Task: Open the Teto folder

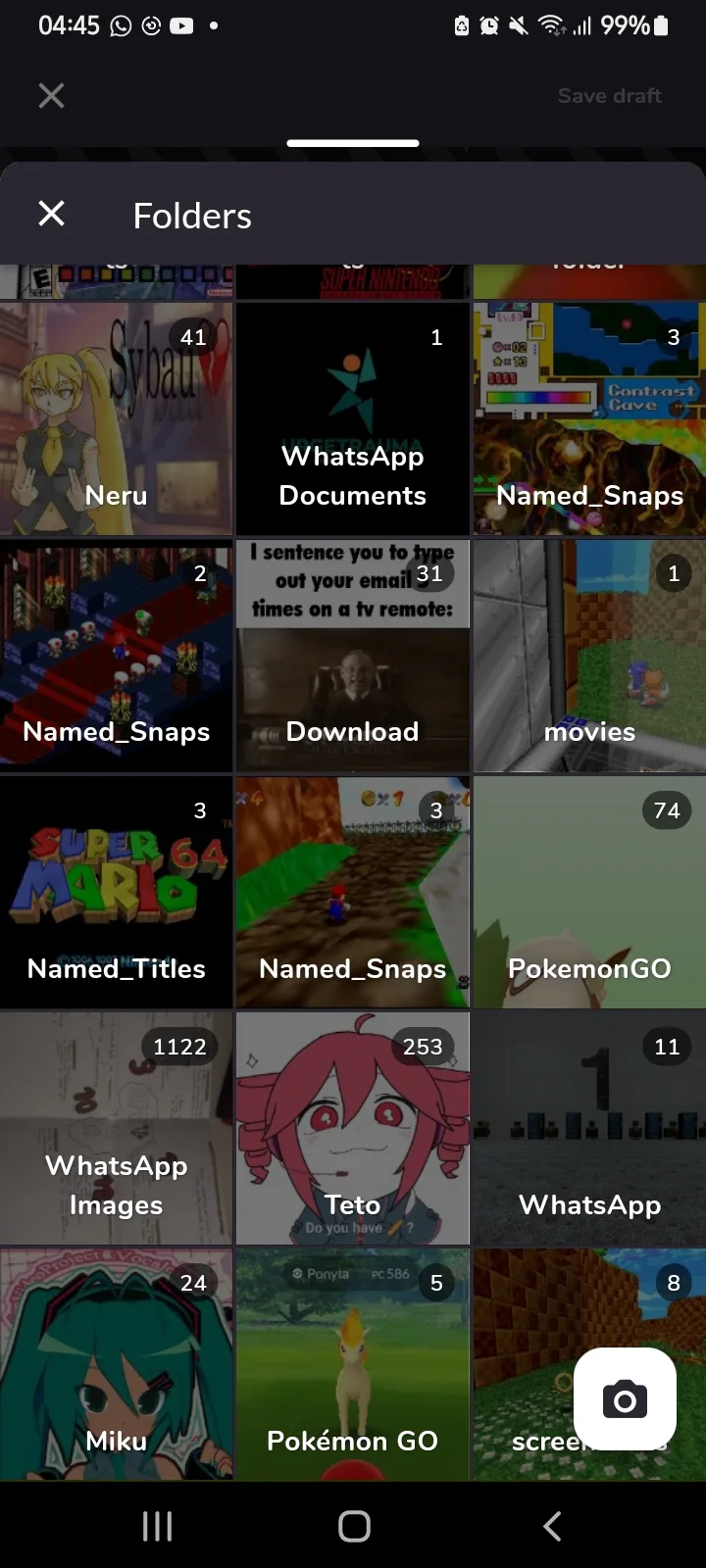Action: click(352, 1128)
